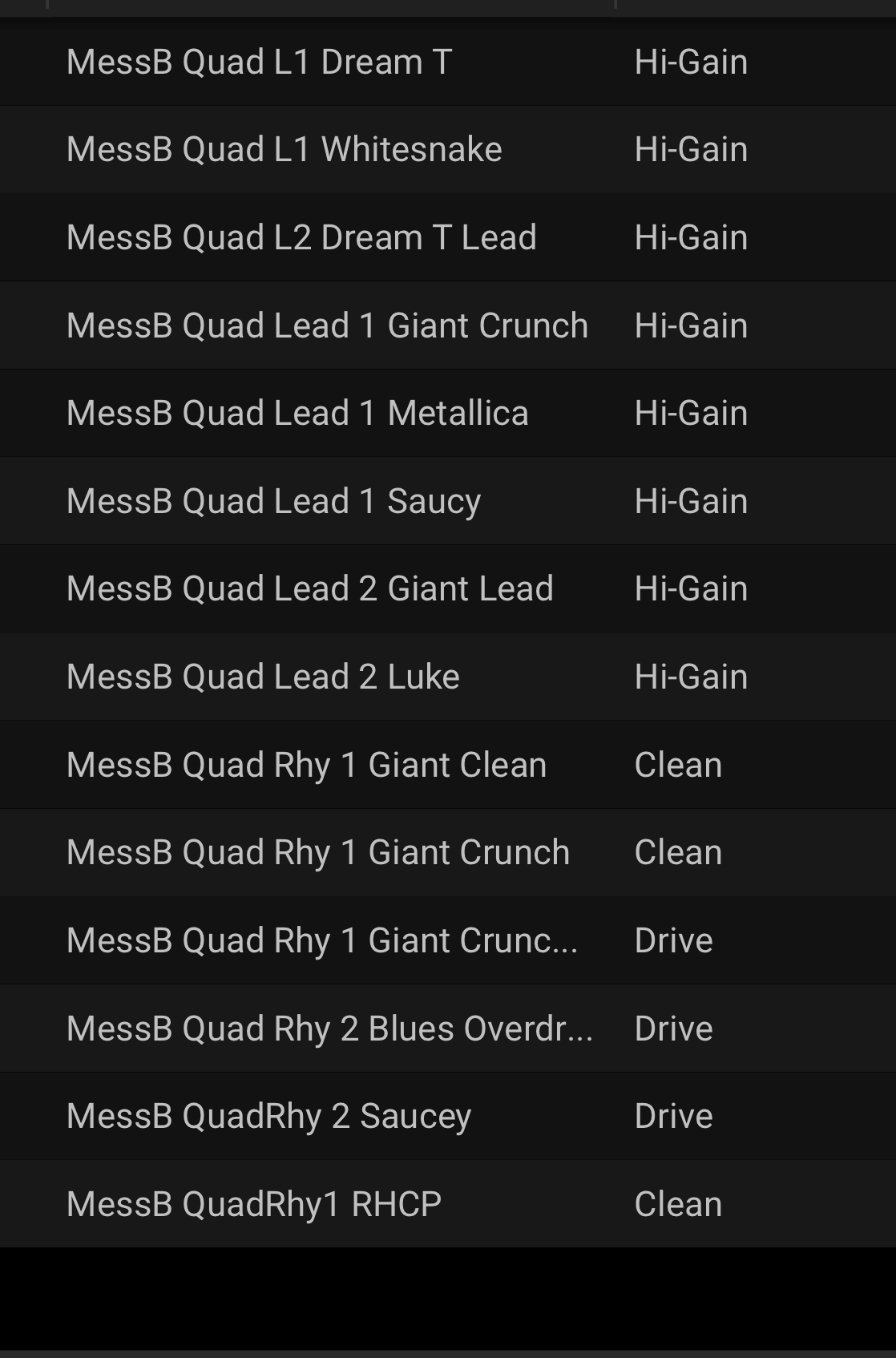Viewport: 896px width, 1358px height.
Task: Choose the MessB Quad Lead 2 Luke preset
Action: coord(263,677)
